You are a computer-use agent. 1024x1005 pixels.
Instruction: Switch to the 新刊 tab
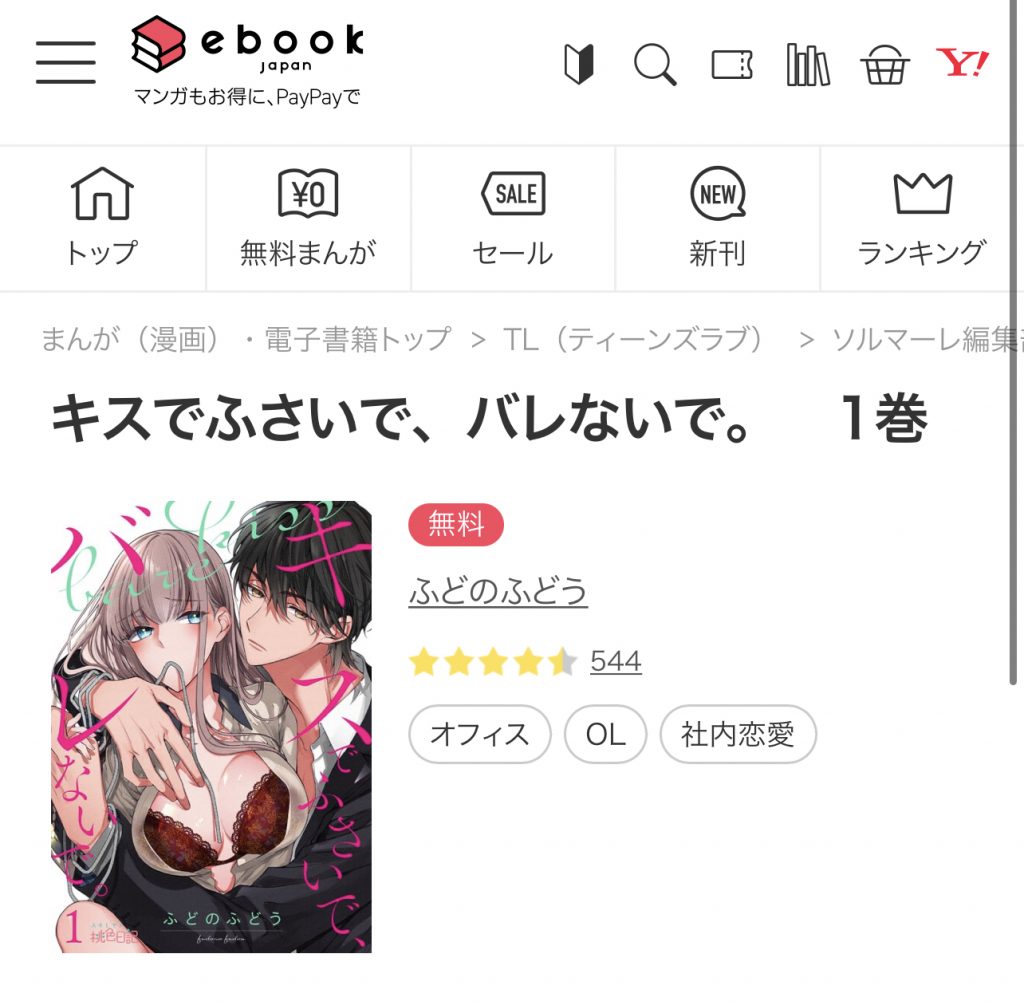point(717,218)
